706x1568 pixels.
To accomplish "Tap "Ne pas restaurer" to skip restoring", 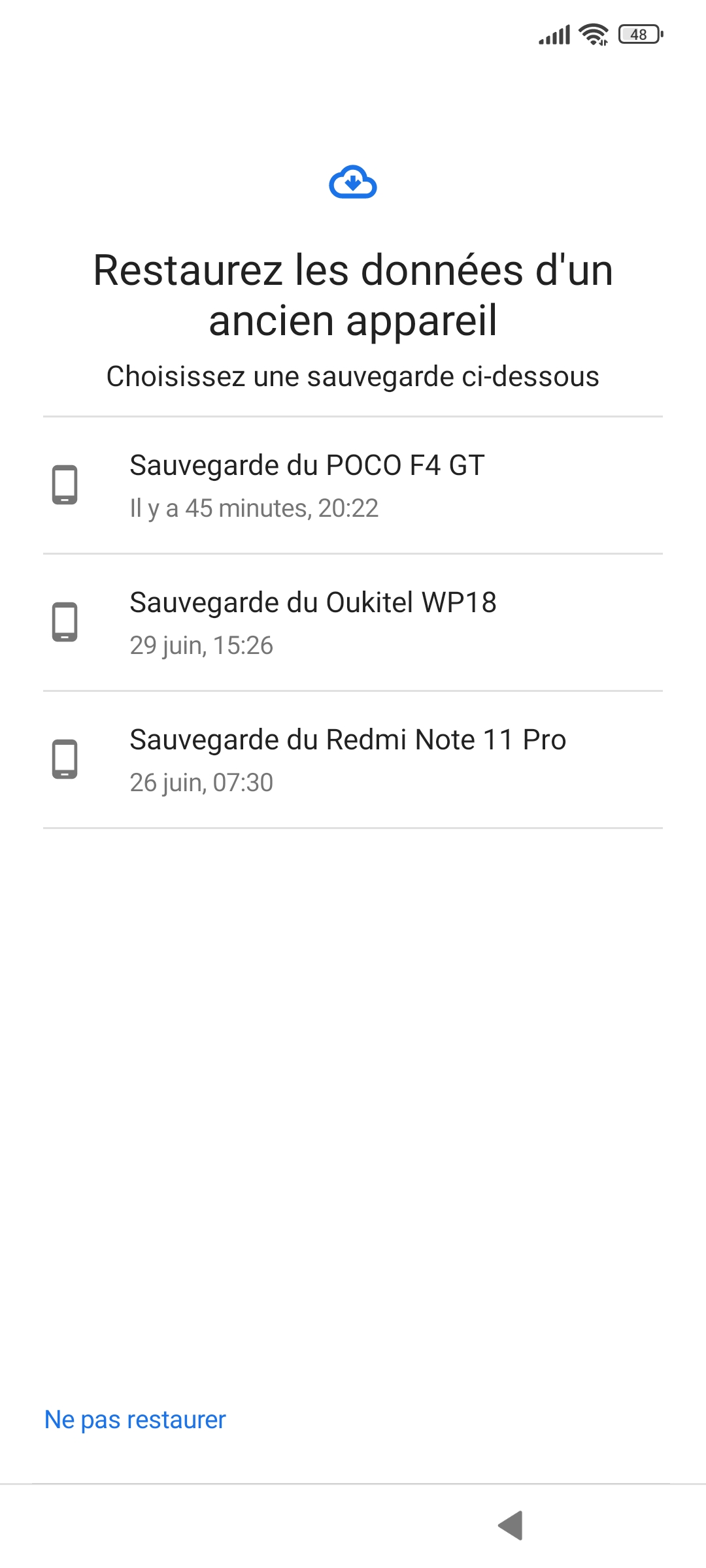I will (x=135, y=1420).
